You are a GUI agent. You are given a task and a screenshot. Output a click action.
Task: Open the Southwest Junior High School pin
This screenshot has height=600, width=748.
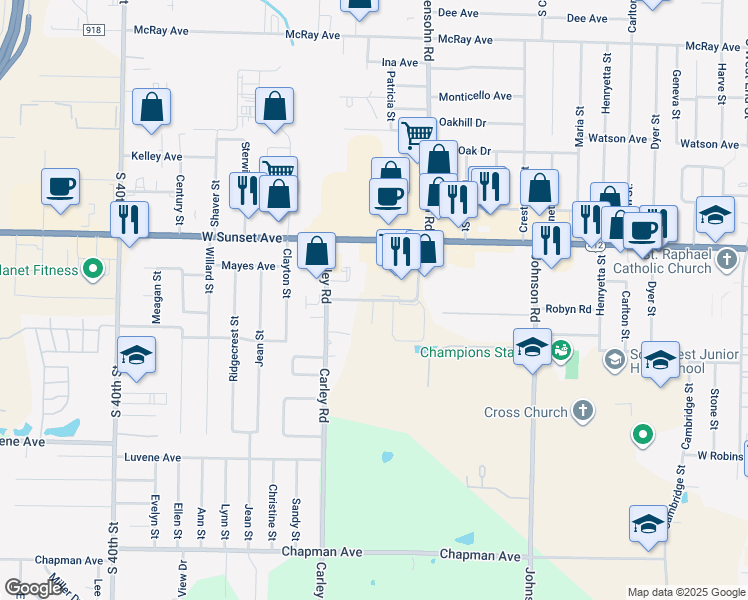coord(615,360)
